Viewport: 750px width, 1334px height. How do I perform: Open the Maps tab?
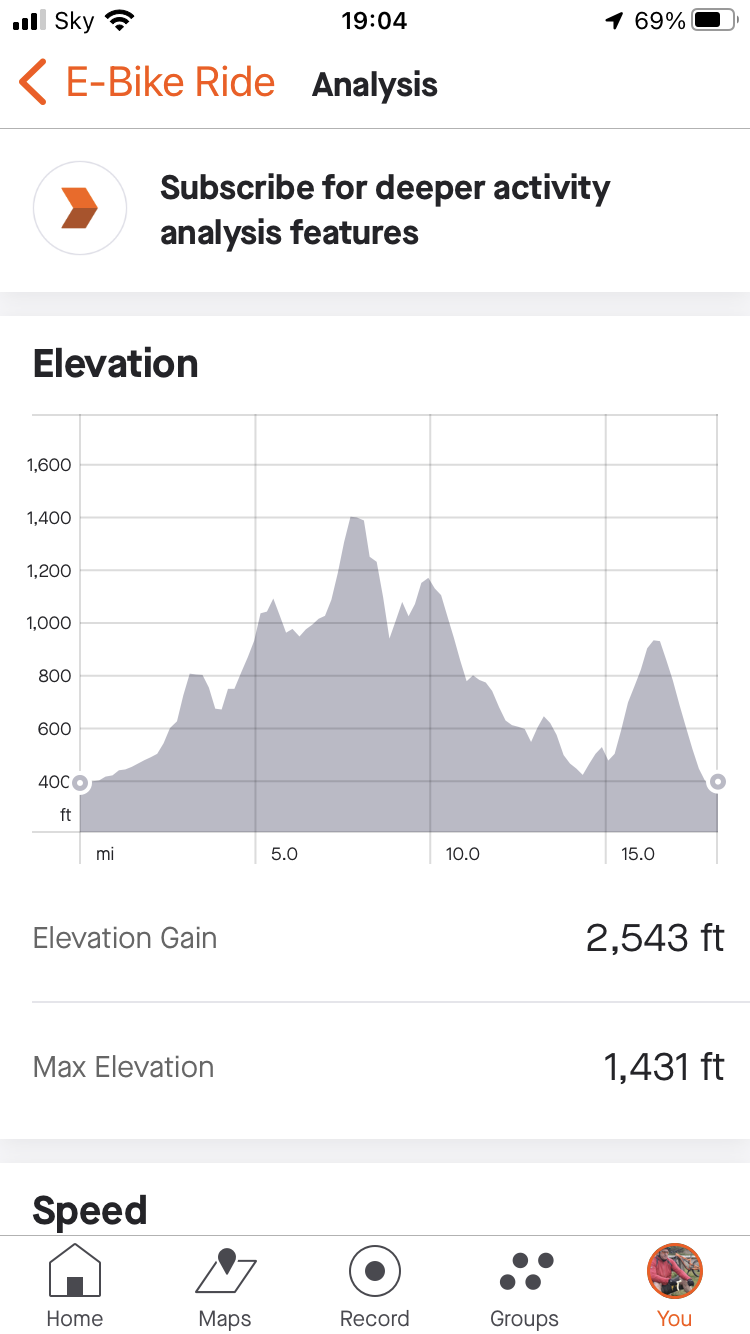tap(225, 1286)
